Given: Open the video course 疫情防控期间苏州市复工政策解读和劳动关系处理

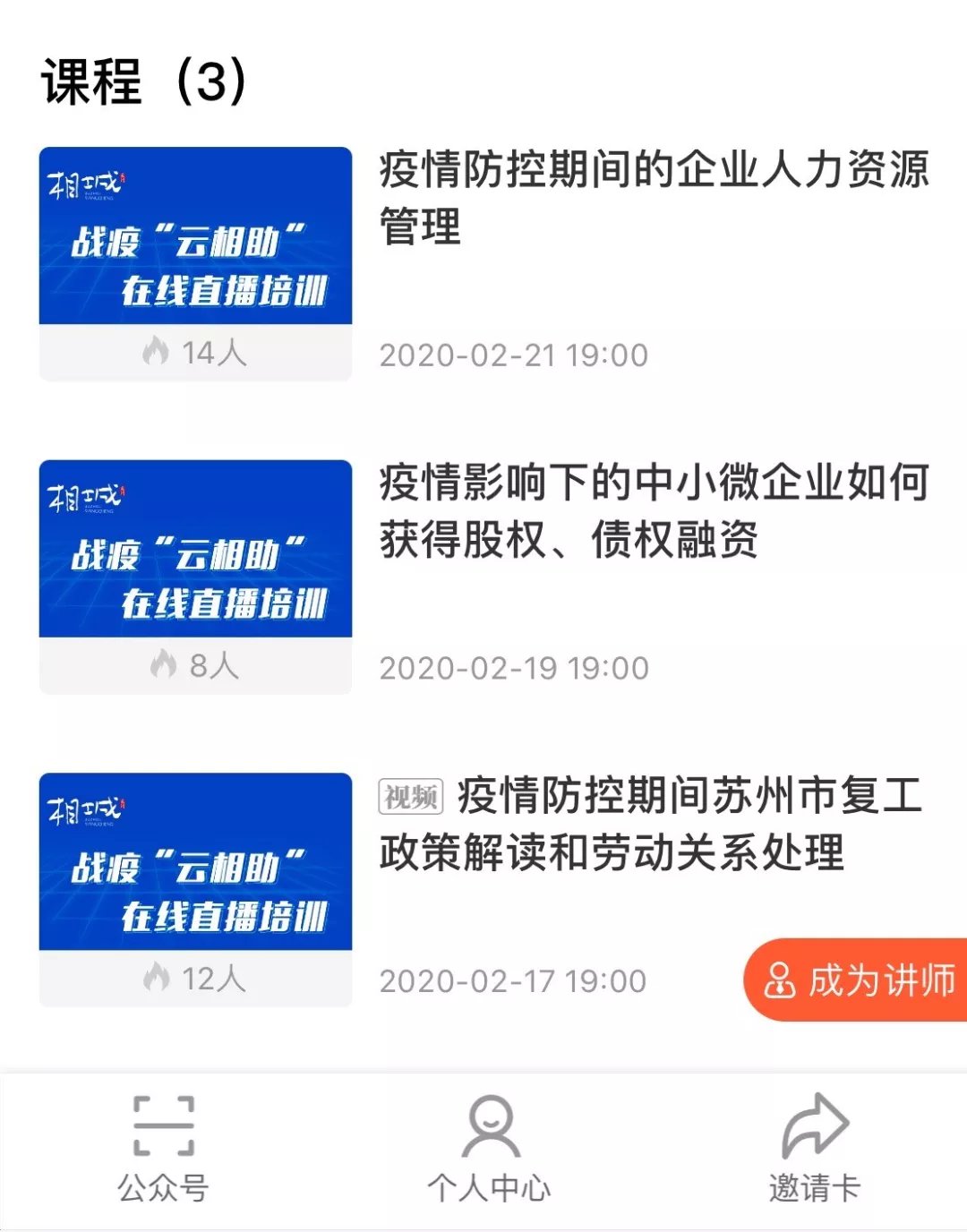Looking at the screenshot, I should click(654, 824).
